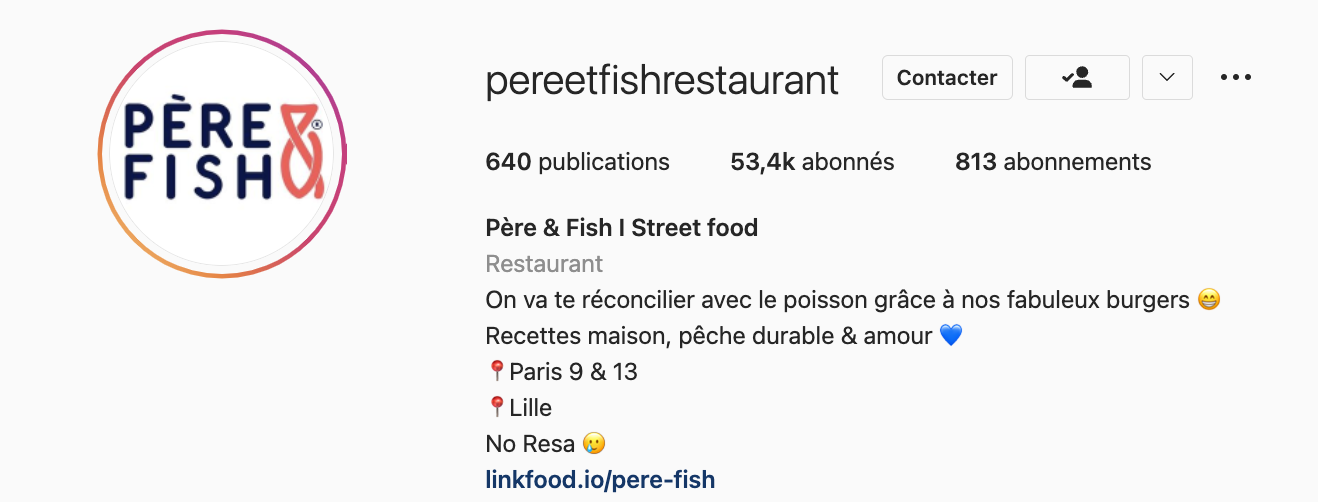Open the linkfood.io/pere-fish link
Image resolution: width=1318 pixels, height=502 pixels.
[600, 479]
